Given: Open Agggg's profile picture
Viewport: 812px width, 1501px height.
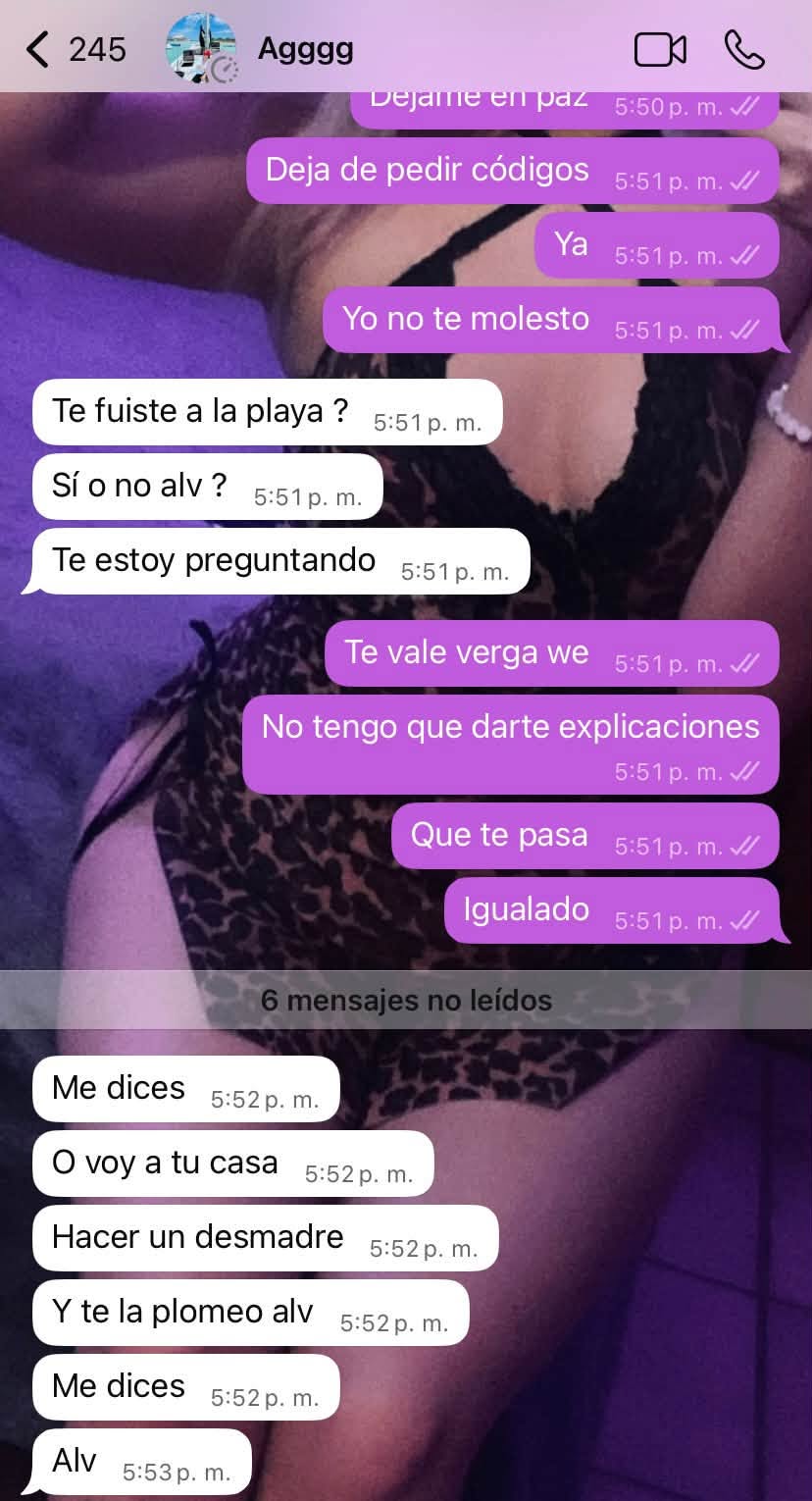Looking at the screenshot, I should coord(201,49).
